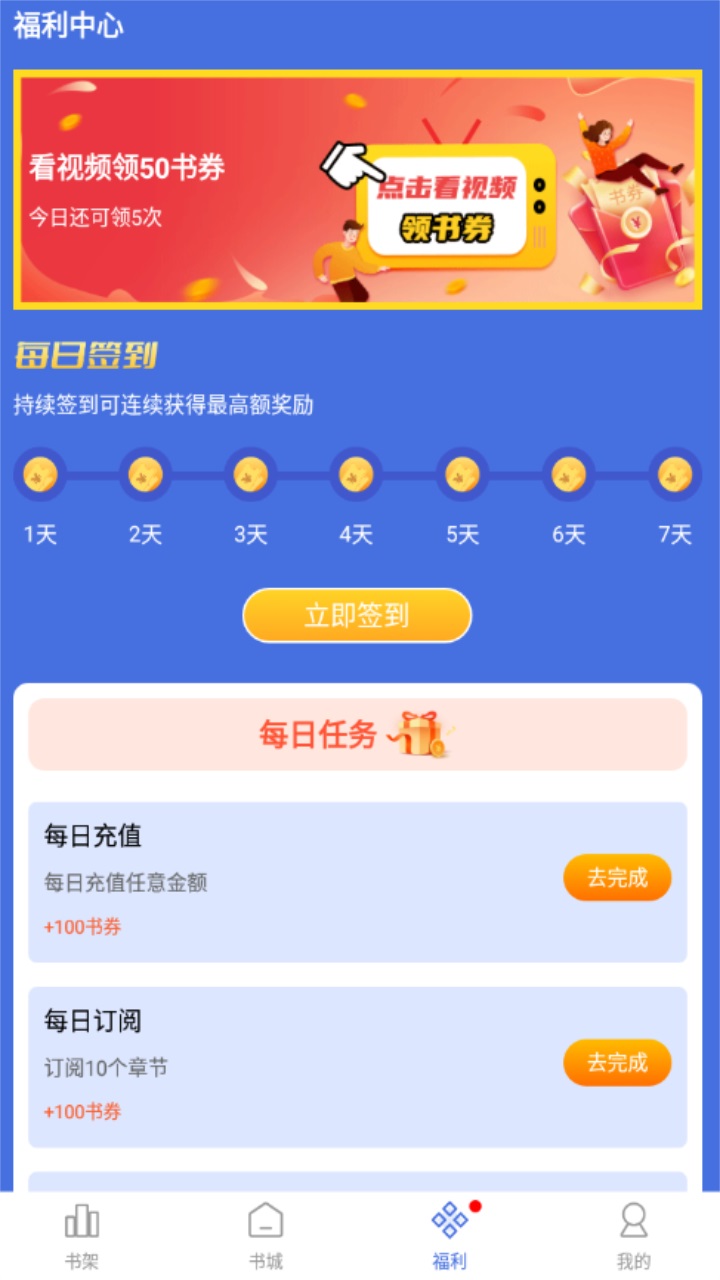This screenshot has height=1280, width=720.
Task: Tap the 7天 sign-in coin icon
Action: click(x=673, y=477)
